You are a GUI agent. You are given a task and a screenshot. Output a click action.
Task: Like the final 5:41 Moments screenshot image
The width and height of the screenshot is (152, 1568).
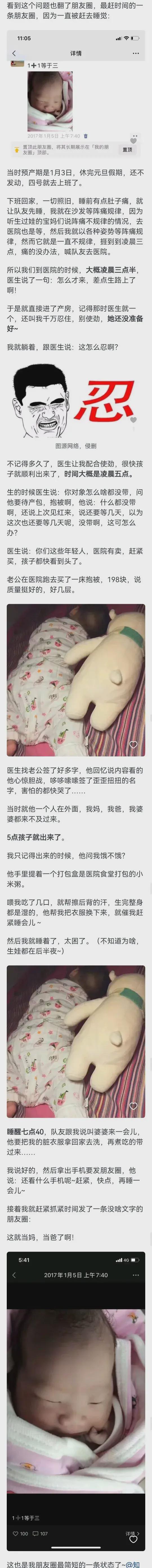[x=133, y=1539]
